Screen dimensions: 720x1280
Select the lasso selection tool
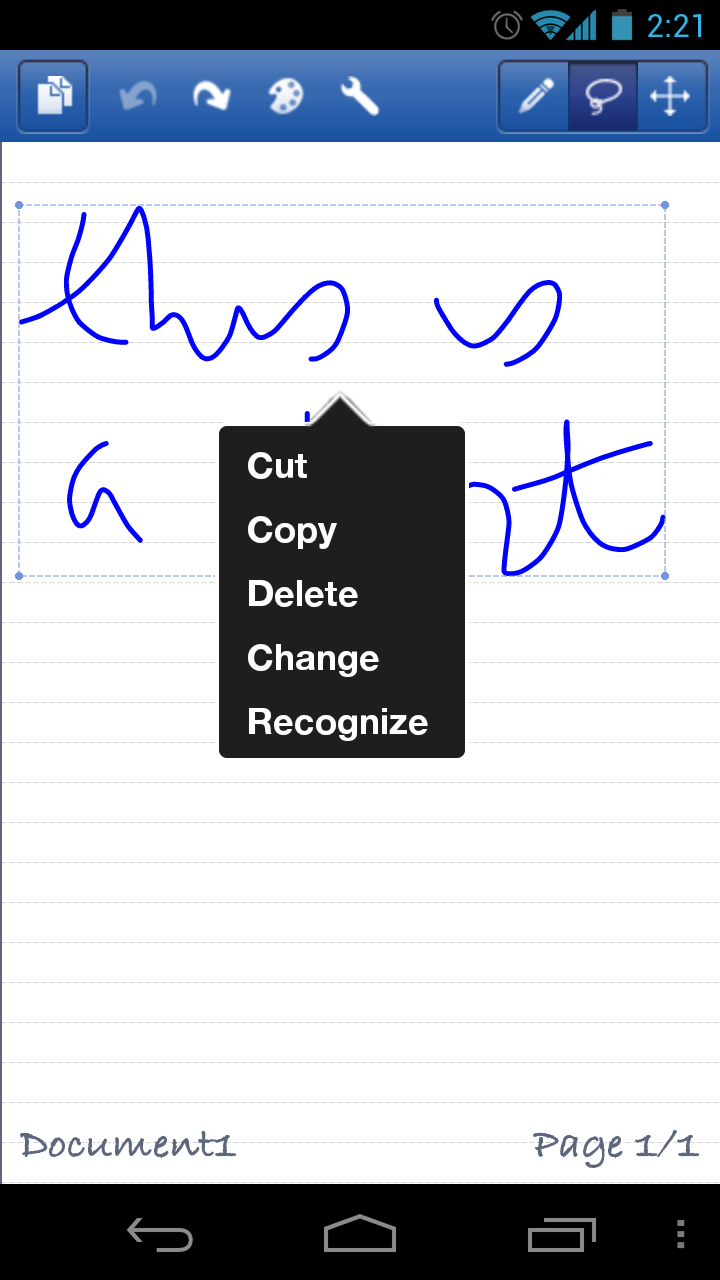(603, 97)
